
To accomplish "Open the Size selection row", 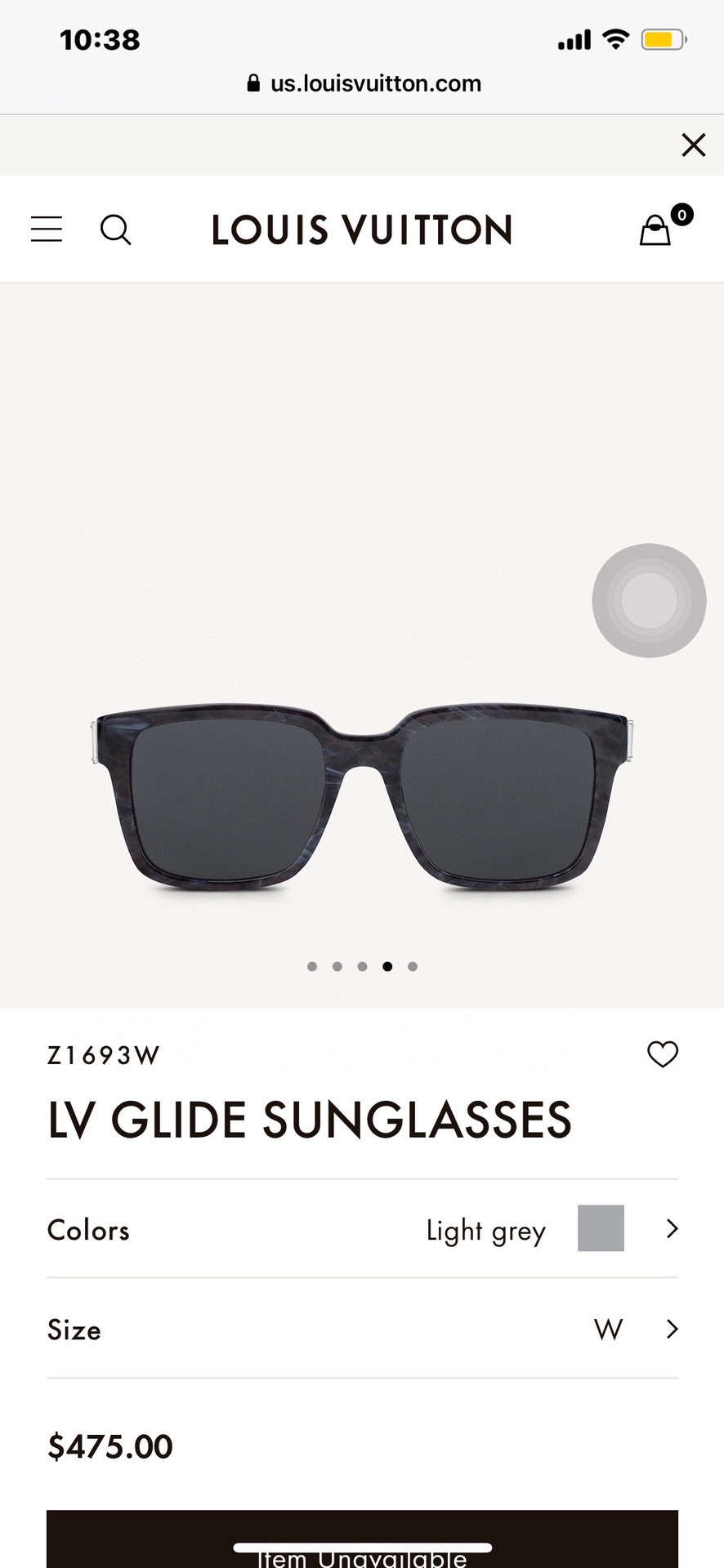I will tap(362, 1329).
